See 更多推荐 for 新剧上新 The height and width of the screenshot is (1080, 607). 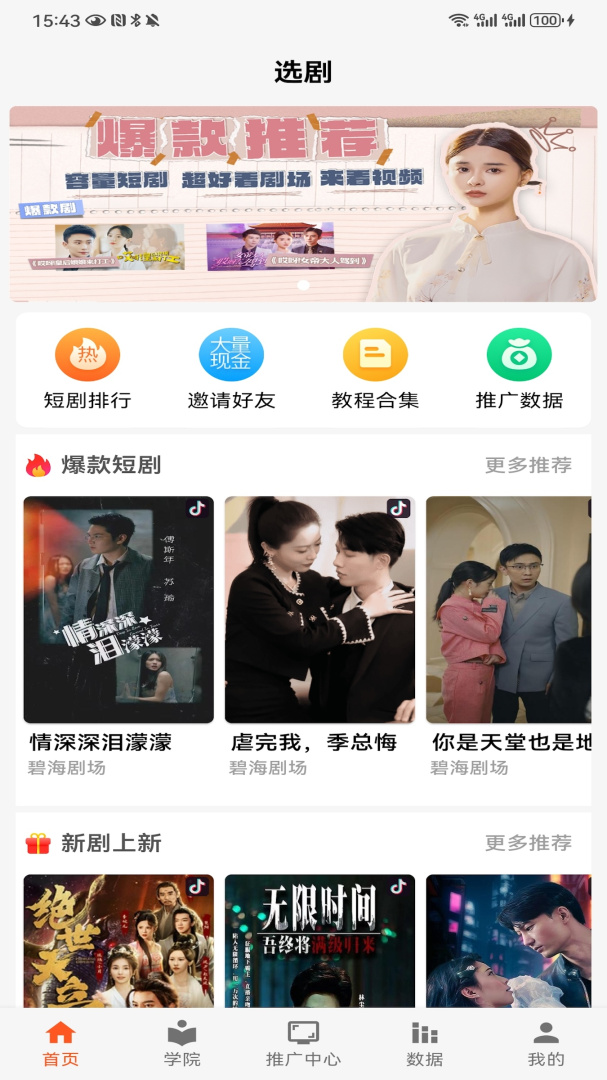pos(528,843)
